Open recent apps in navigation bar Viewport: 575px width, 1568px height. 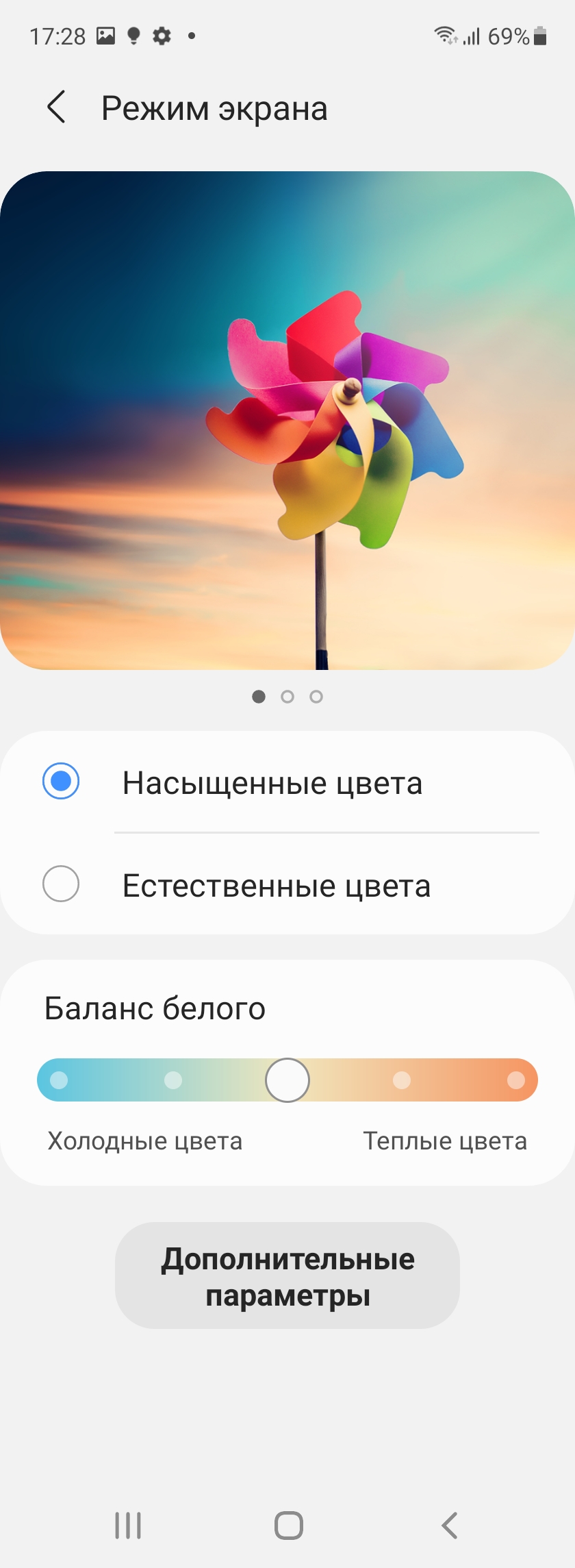click(128, 1525)
